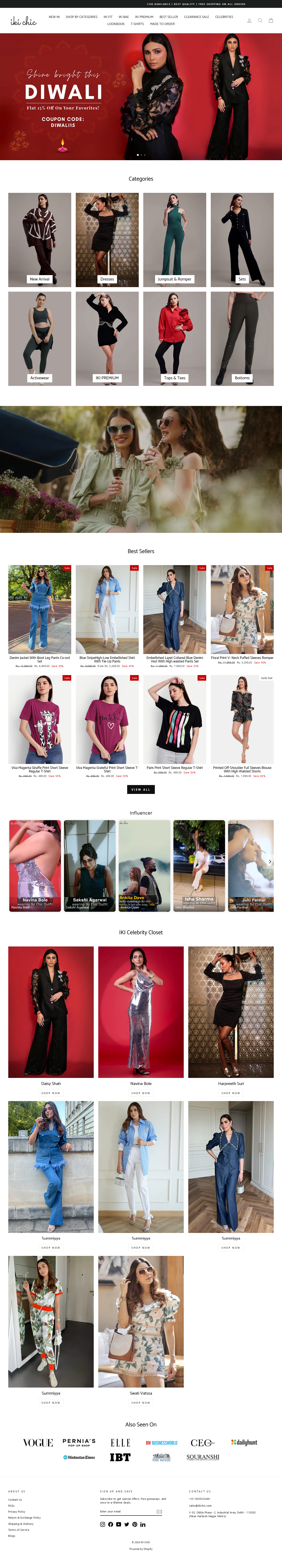
Task: Go to CLEARANCE SALE section
Action: [x=196, y=17]
